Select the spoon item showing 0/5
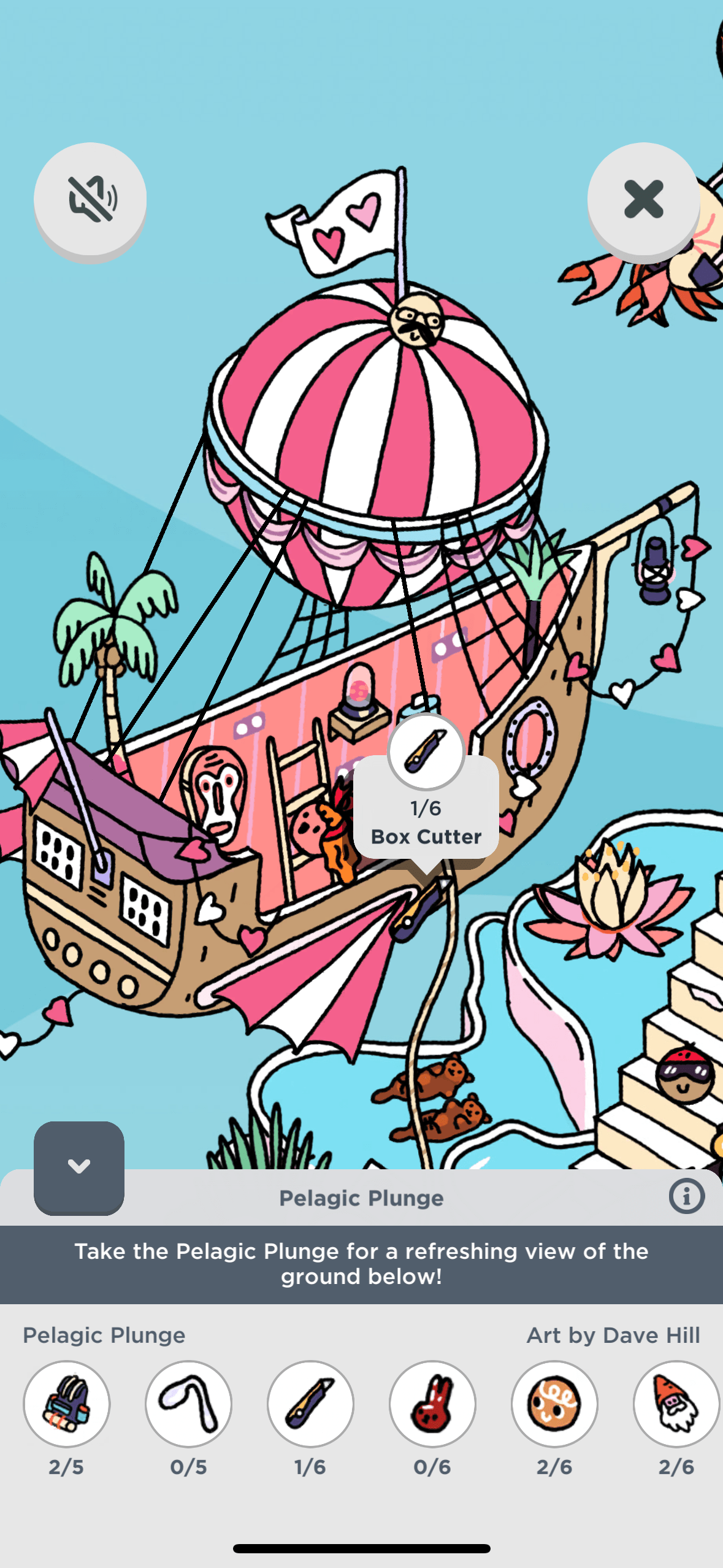Viewport: 723px width, 1568px height. (x=188, y=1404)
